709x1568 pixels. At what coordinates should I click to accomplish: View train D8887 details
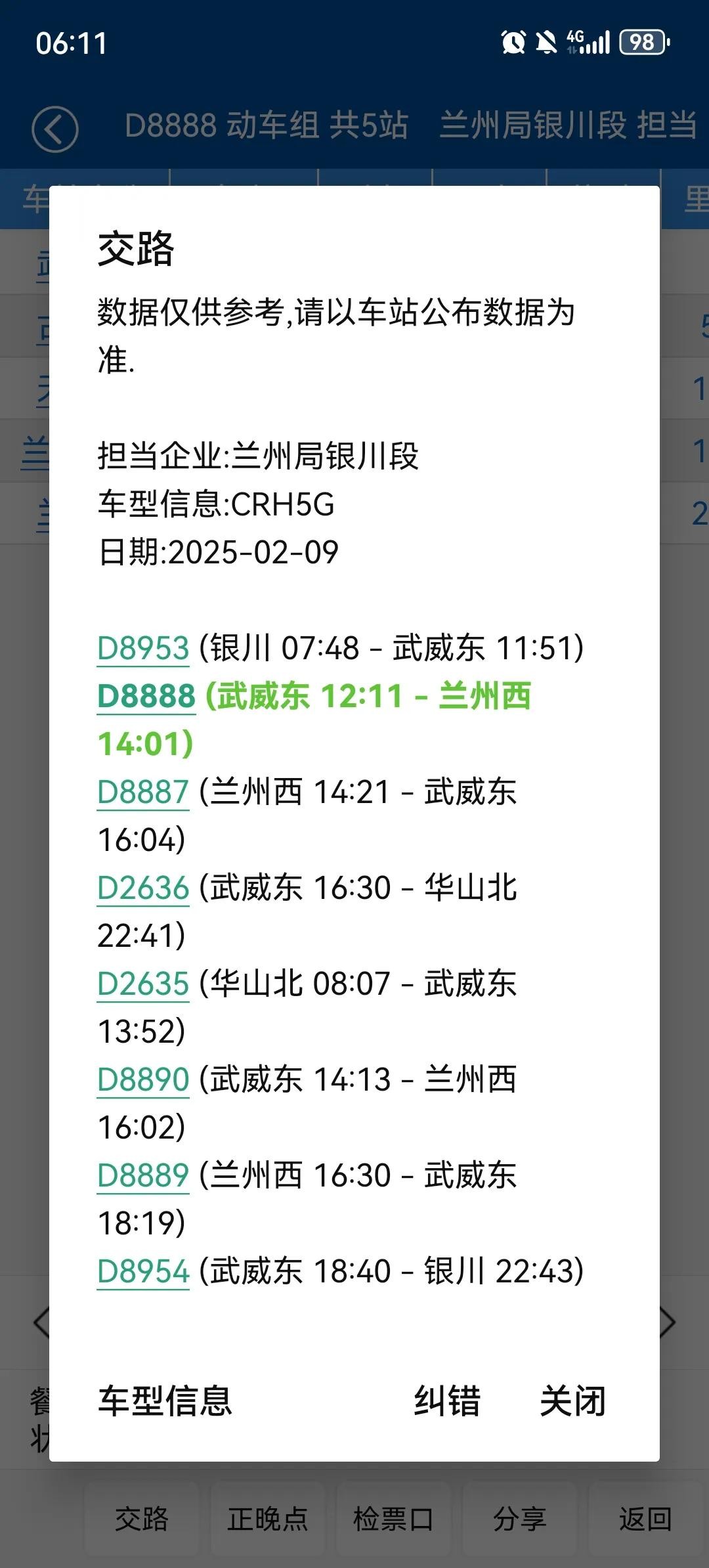(143, 792)
